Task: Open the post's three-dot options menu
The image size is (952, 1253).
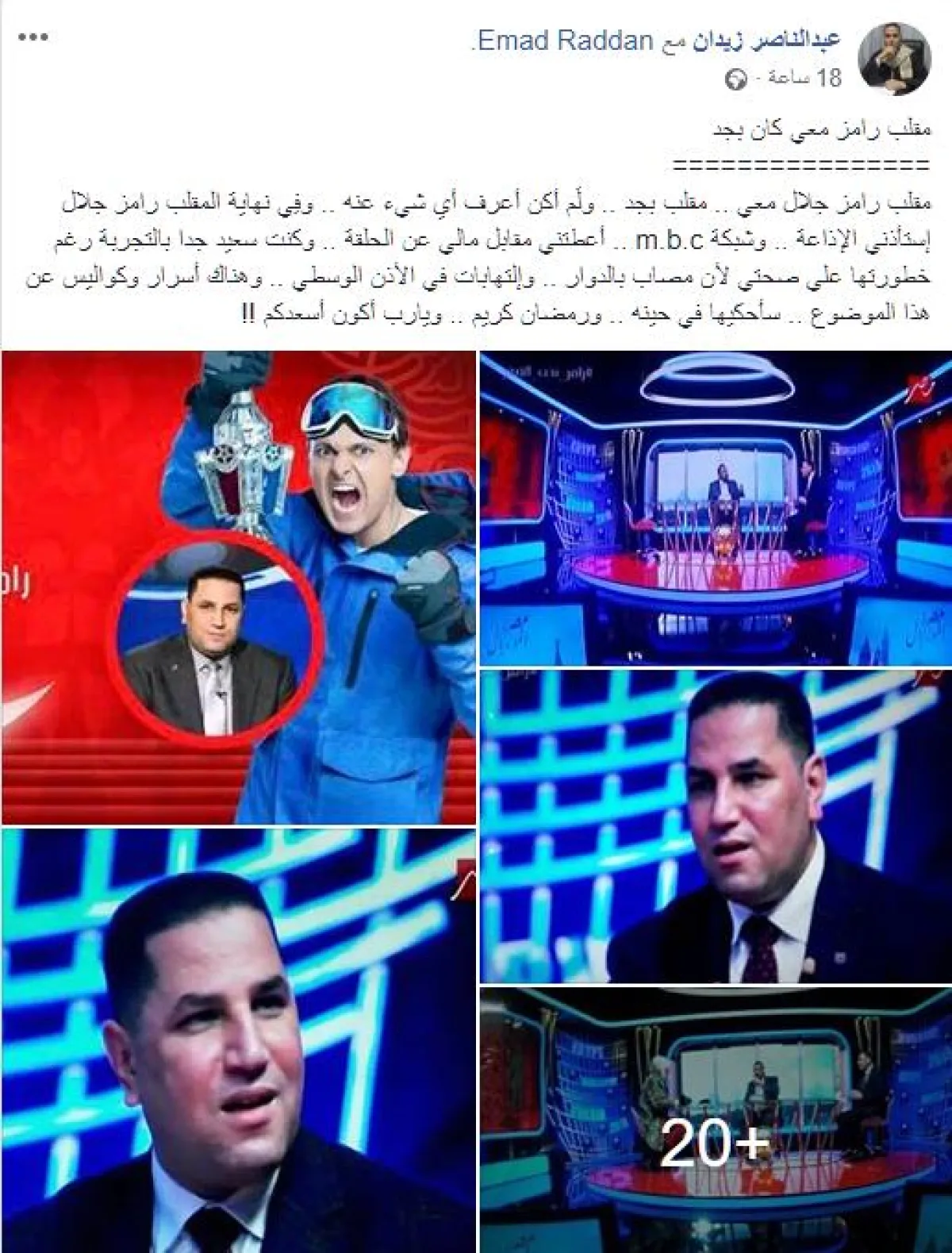Action: [x=33, y=38]
